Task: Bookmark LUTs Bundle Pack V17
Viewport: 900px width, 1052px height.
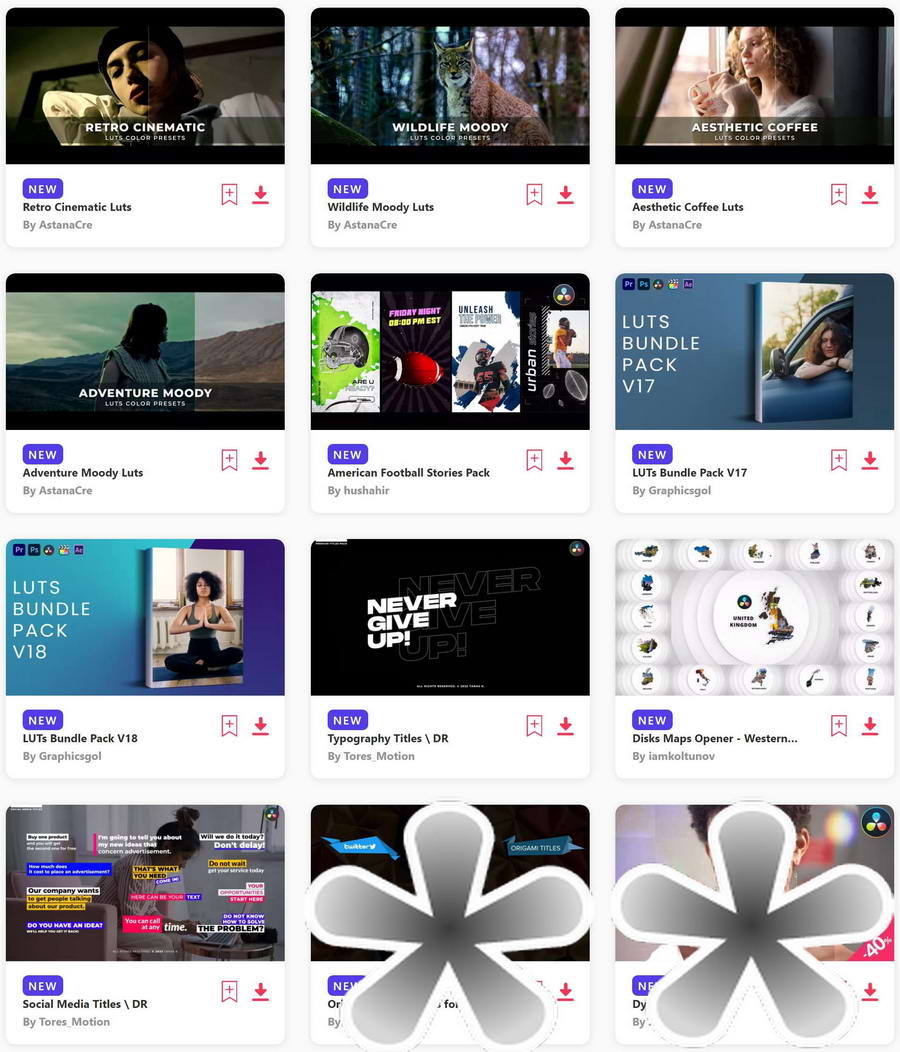Action: coord(838,460)
